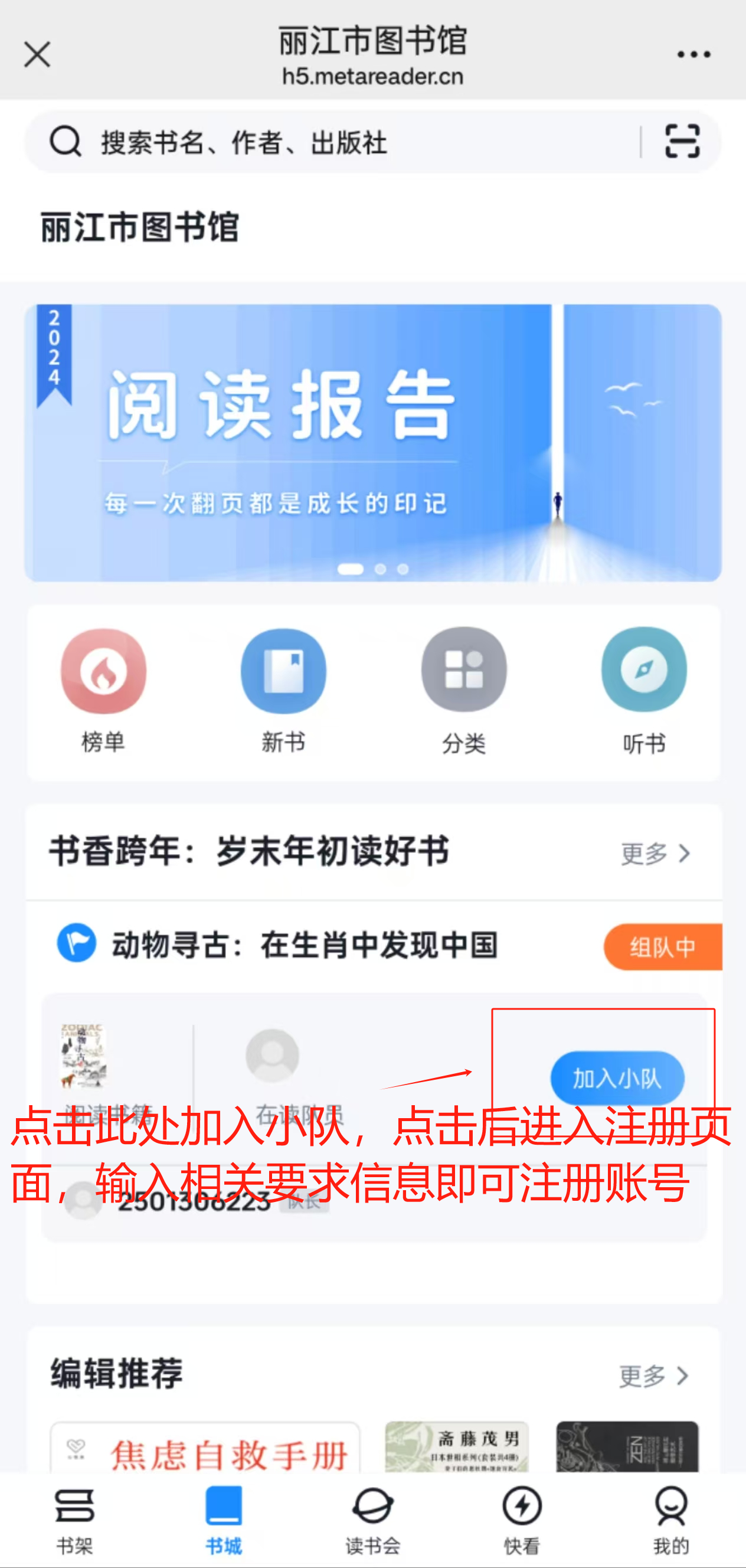Tap the 加入小队 button
The image size is (746, 1568).
pyautogui.click(x=617, y=1078)
